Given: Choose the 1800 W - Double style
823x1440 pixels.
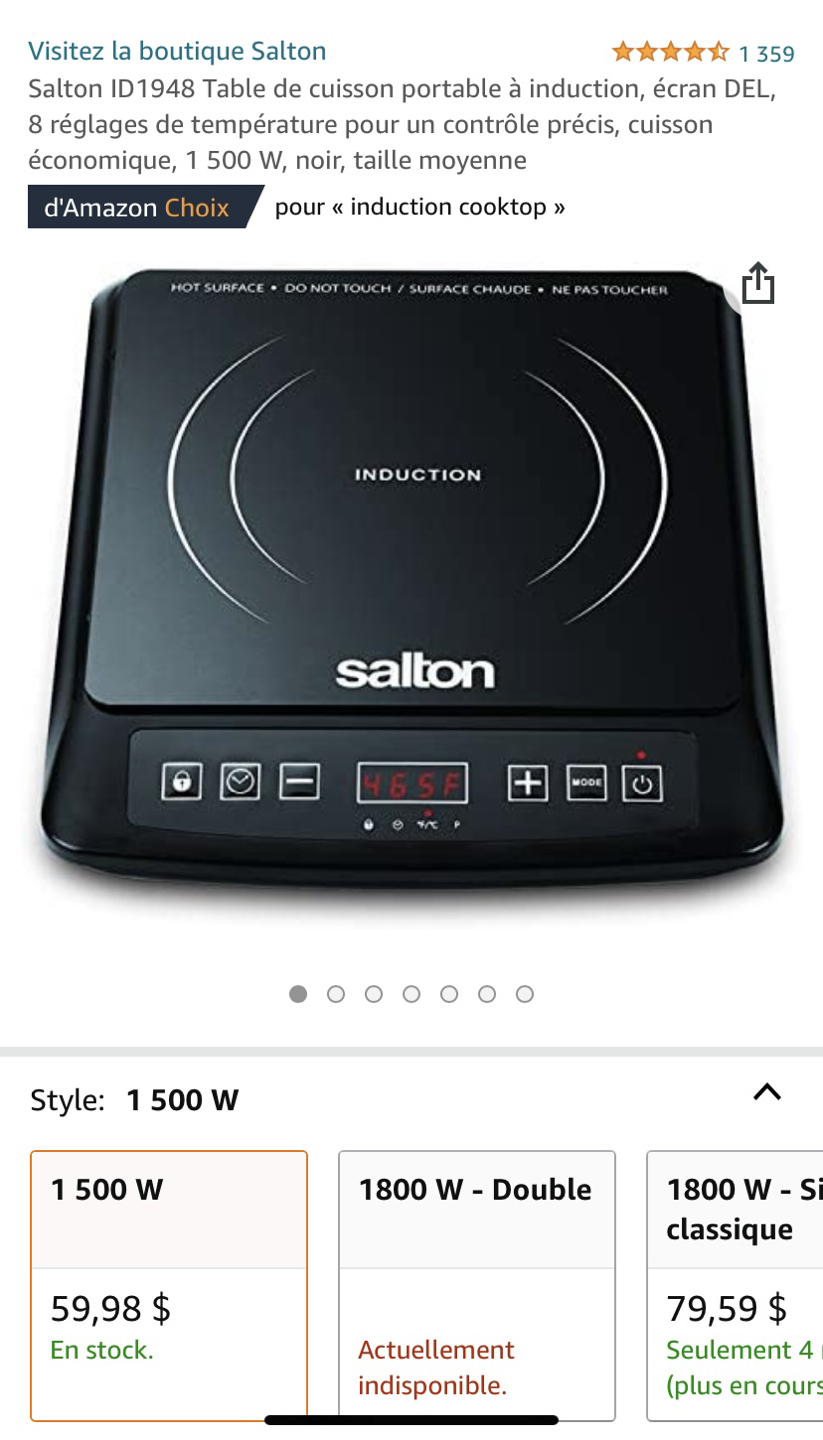Looking at the screenshot, I should click(476, 1285).
